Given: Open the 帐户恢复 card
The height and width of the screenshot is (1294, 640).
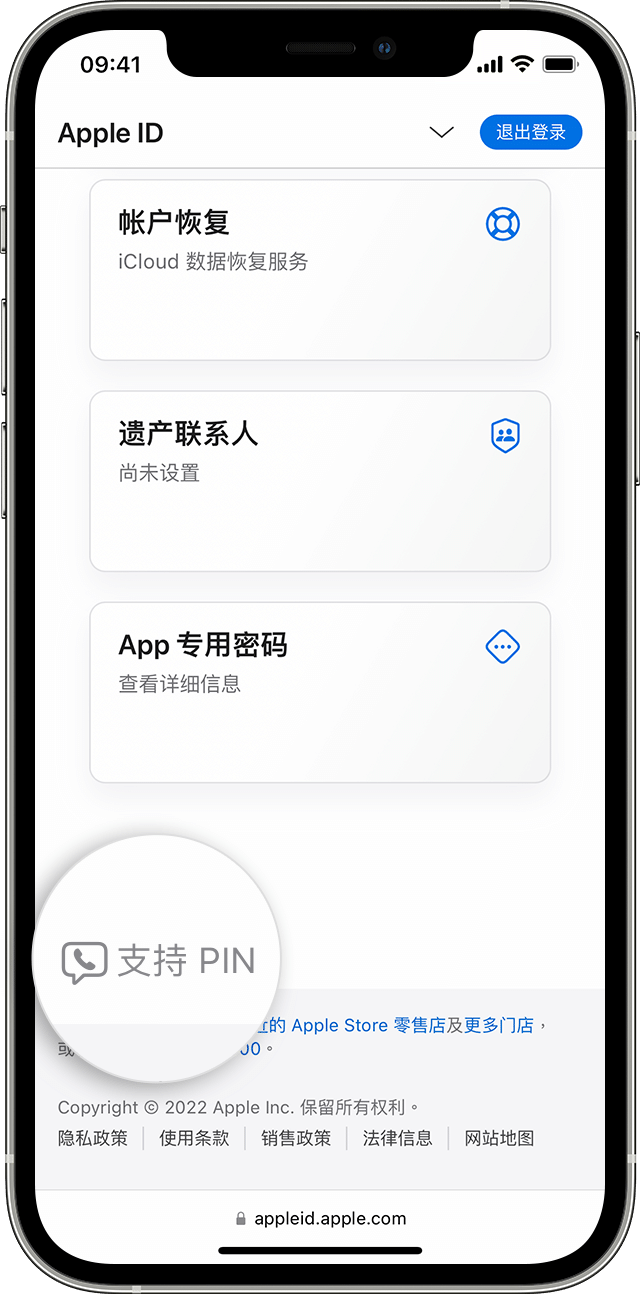Looking at the screenshot, I should [x=320, y=270].
